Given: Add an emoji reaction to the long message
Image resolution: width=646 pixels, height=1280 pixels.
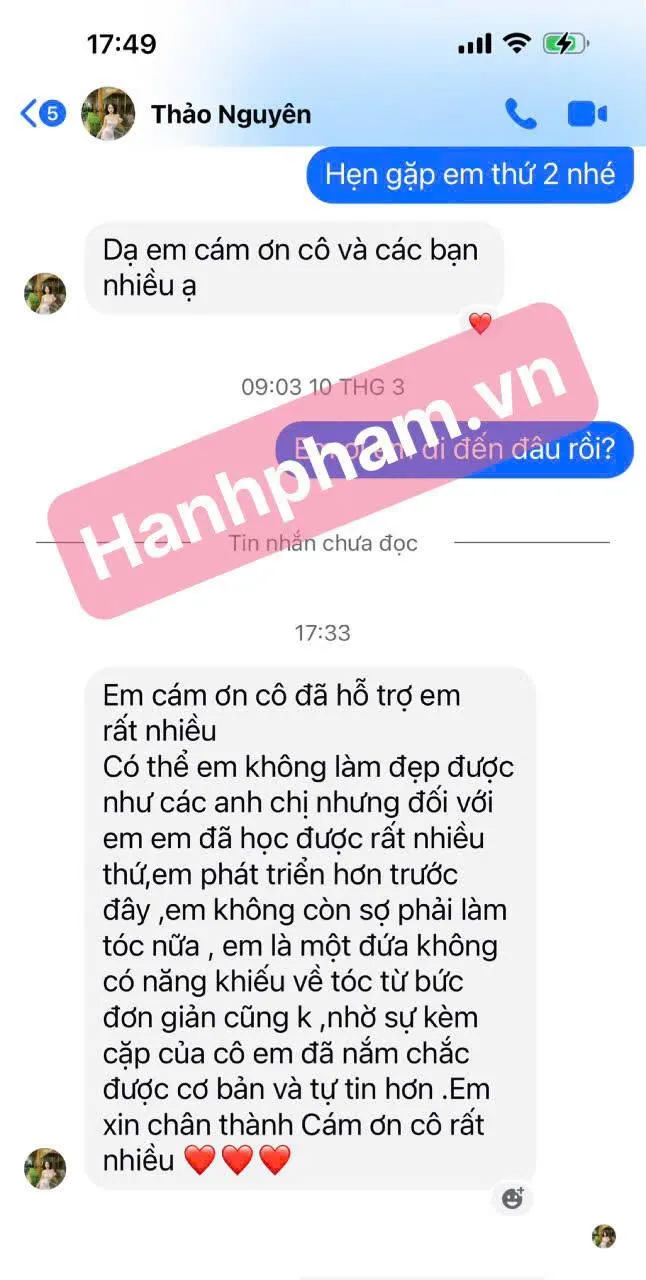Looking at the screenshot, I should 513,1198.
